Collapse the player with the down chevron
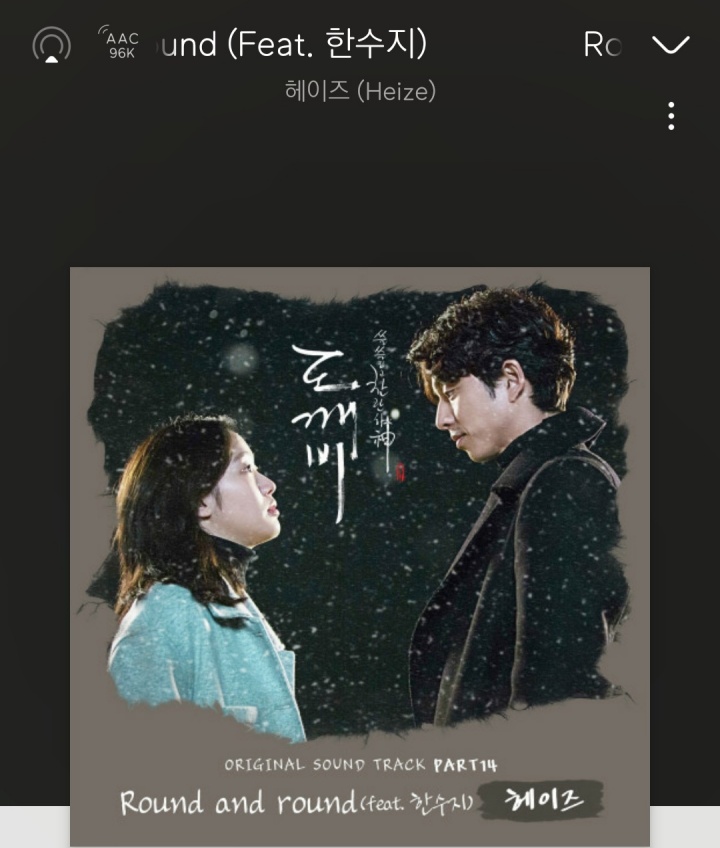720x848 pixels. [670, 45]
